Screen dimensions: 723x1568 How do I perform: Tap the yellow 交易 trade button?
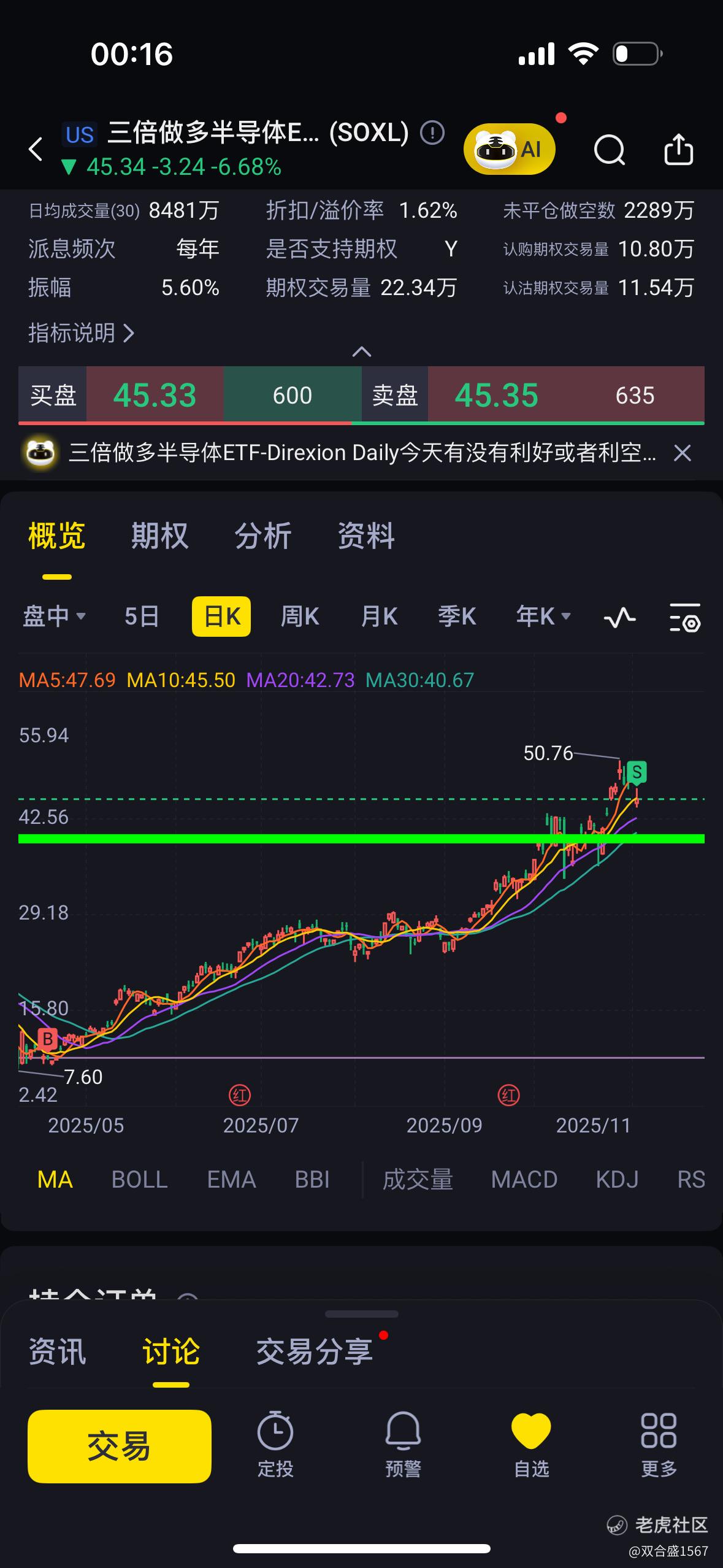coord(119,1446)
